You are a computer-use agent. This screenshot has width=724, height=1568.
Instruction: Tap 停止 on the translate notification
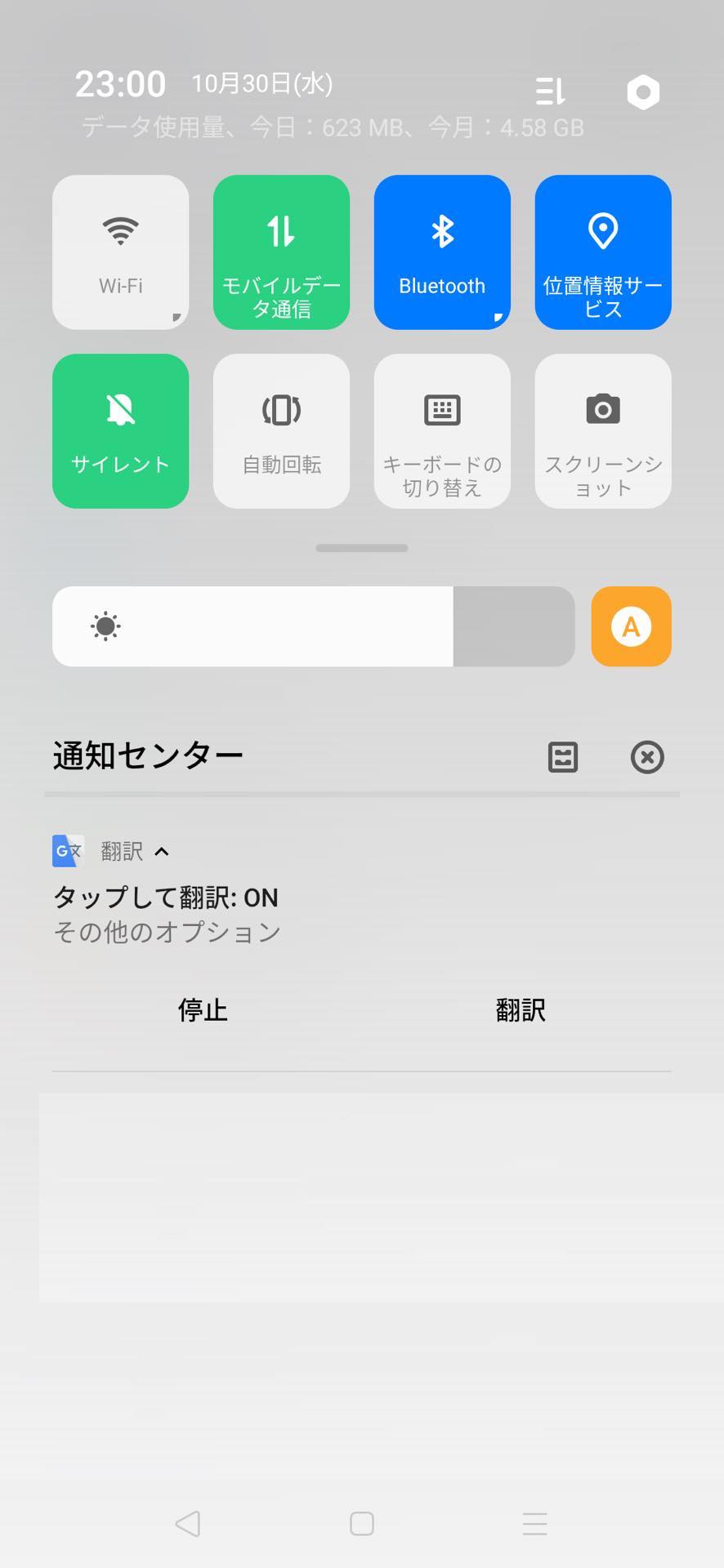[x=203, y=1010]
